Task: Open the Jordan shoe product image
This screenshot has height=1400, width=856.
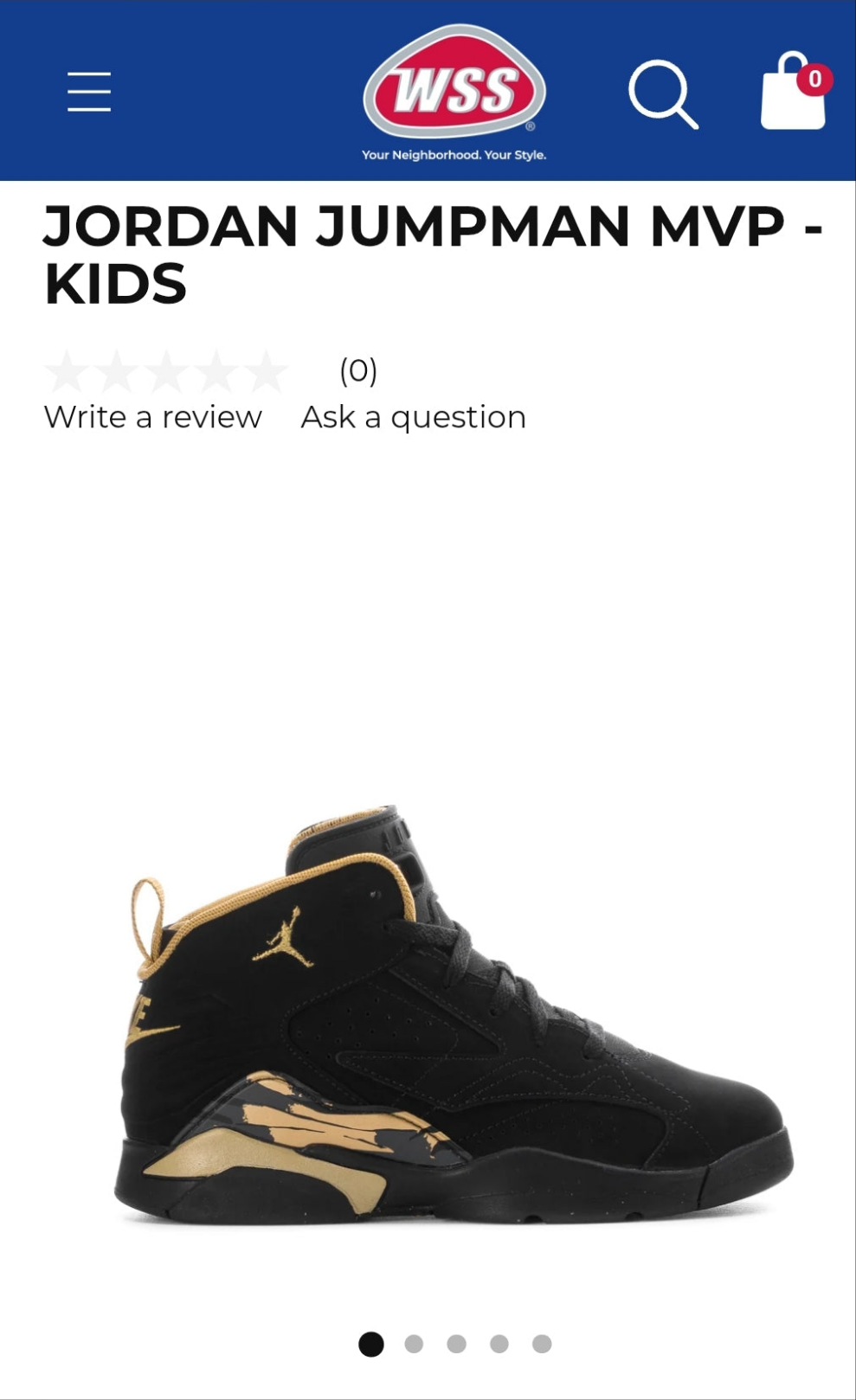Action: click(454, 1014)
